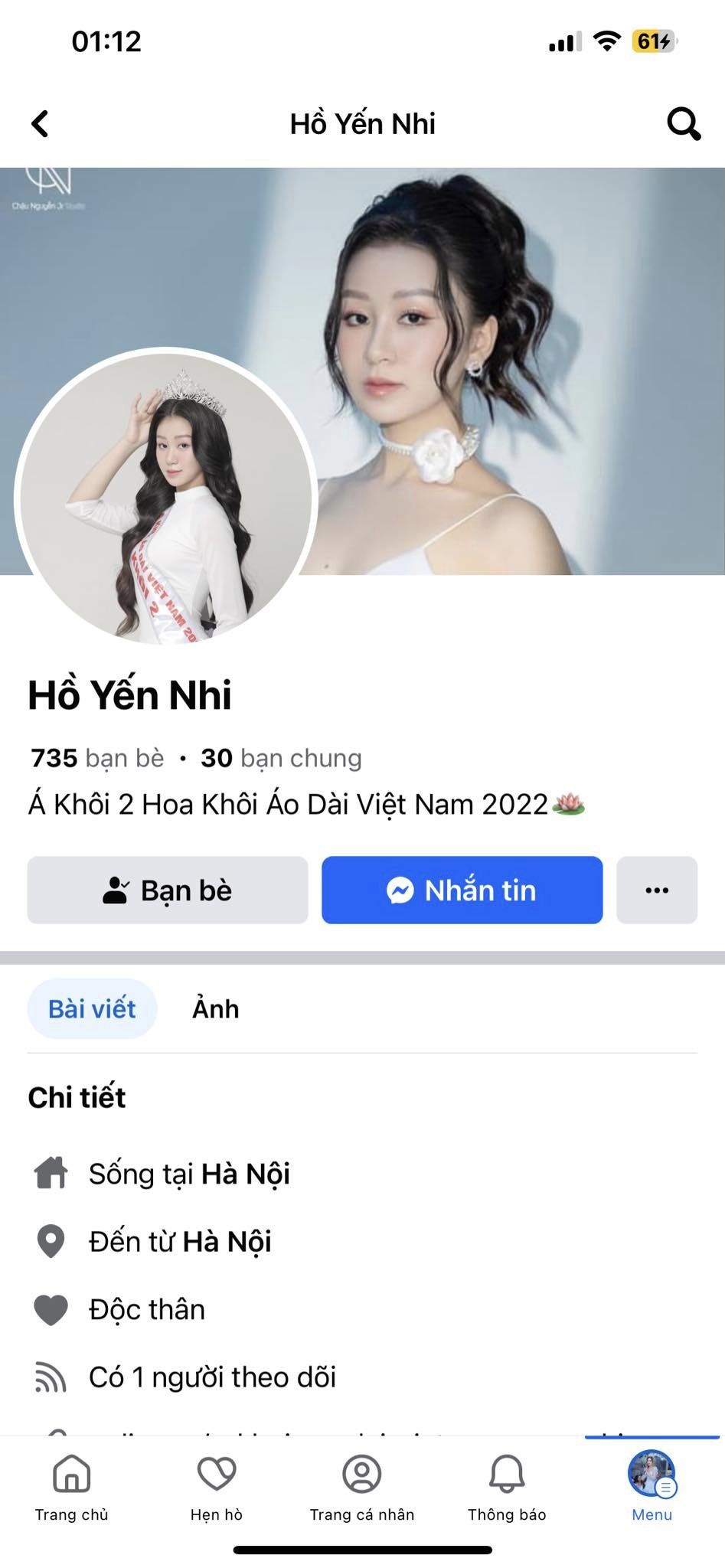Switch to the Bài viết tab
The width and height of the screenshot is (725, 1568).
[92, 1008]
